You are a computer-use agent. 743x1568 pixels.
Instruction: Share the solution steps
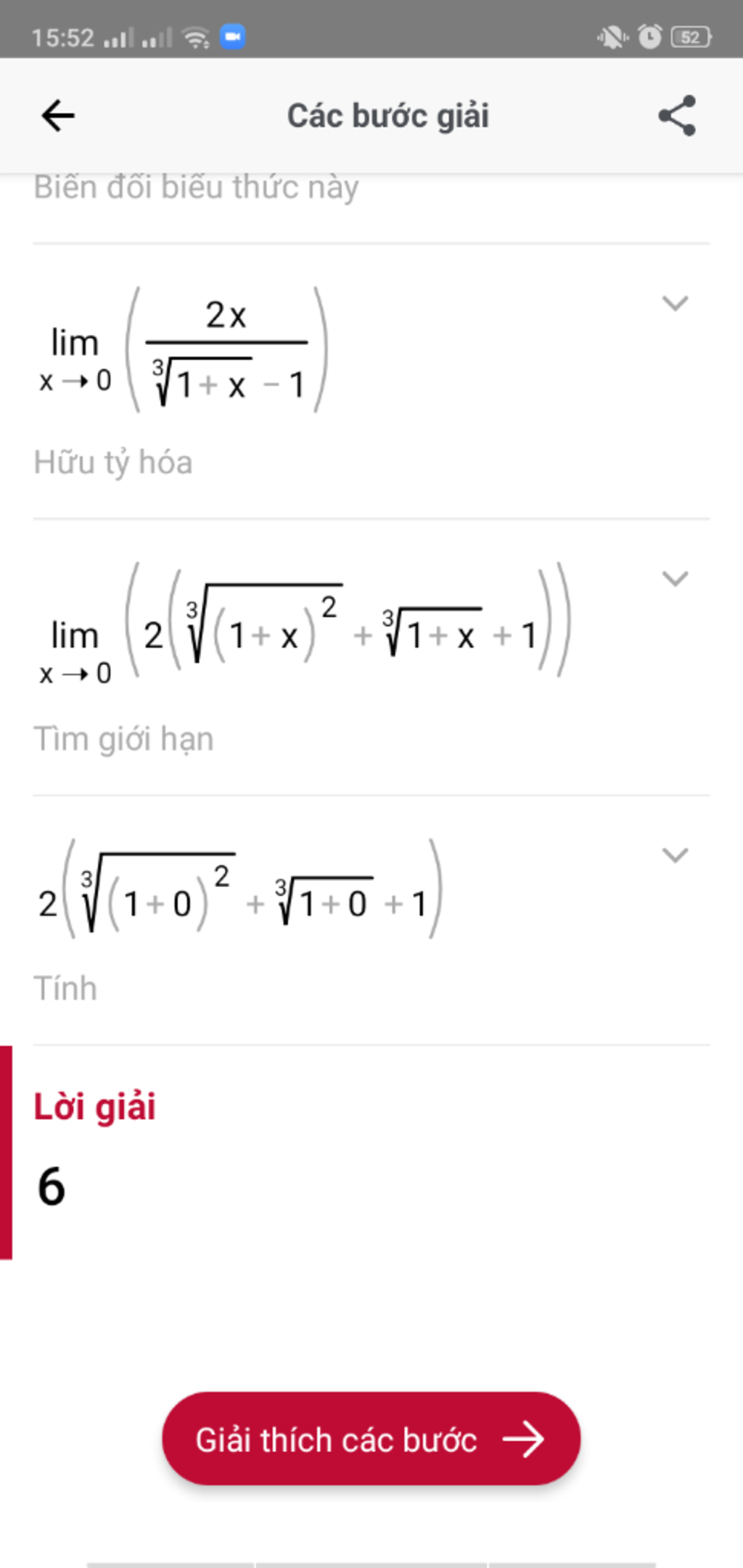pos(677,116)
